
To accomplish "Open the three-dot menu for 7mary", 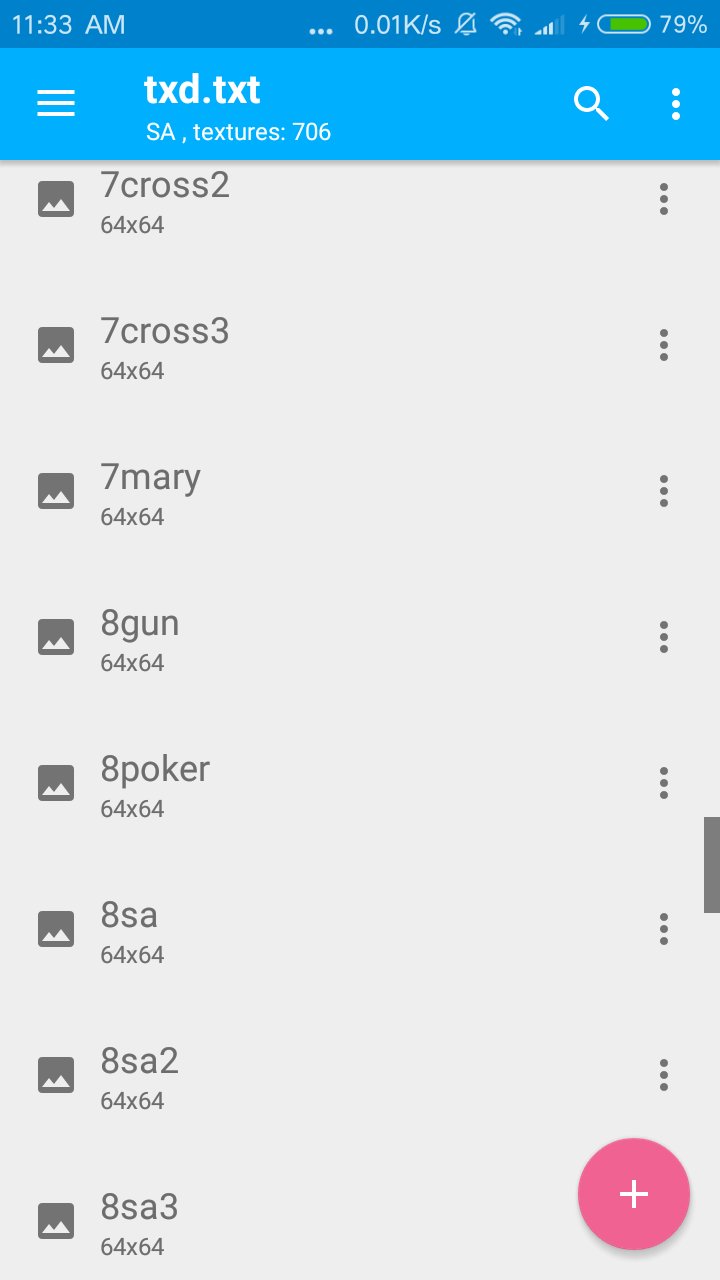I will [x=663, y=492].
